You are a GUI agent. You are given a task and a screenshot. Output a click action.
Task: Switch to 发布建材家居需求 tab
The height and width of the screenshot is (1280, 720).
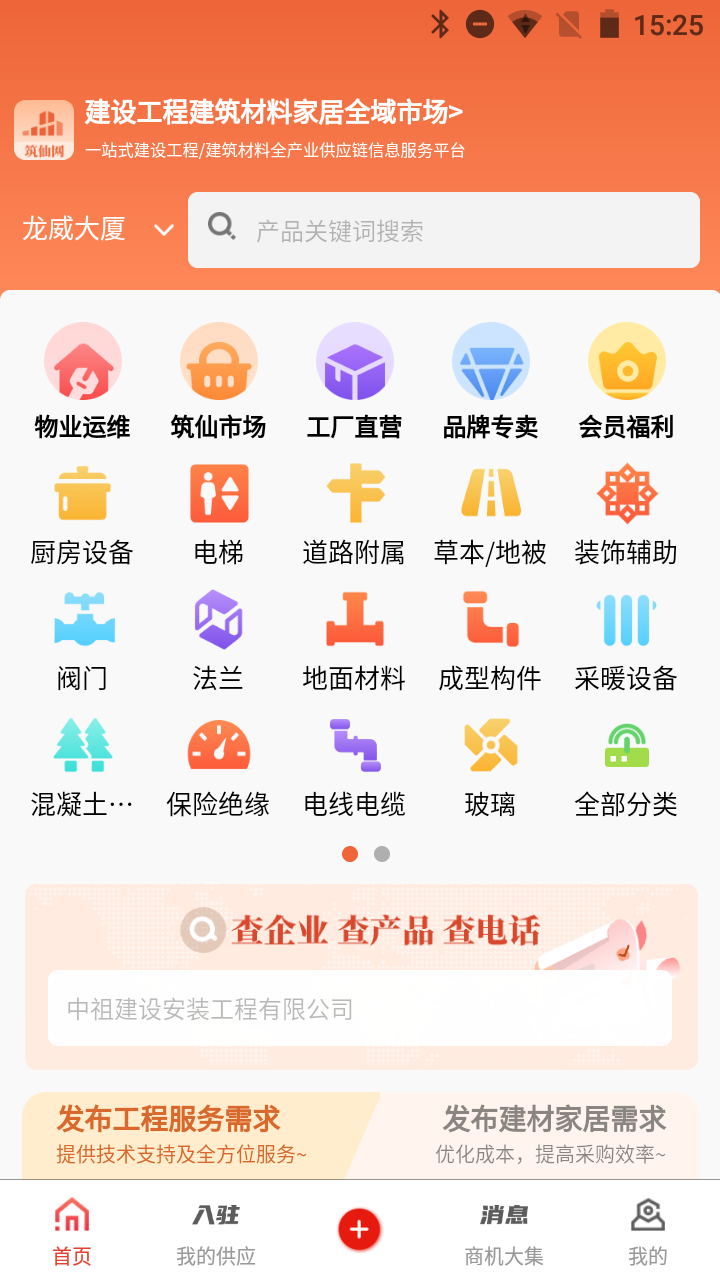pos(554,1134)
